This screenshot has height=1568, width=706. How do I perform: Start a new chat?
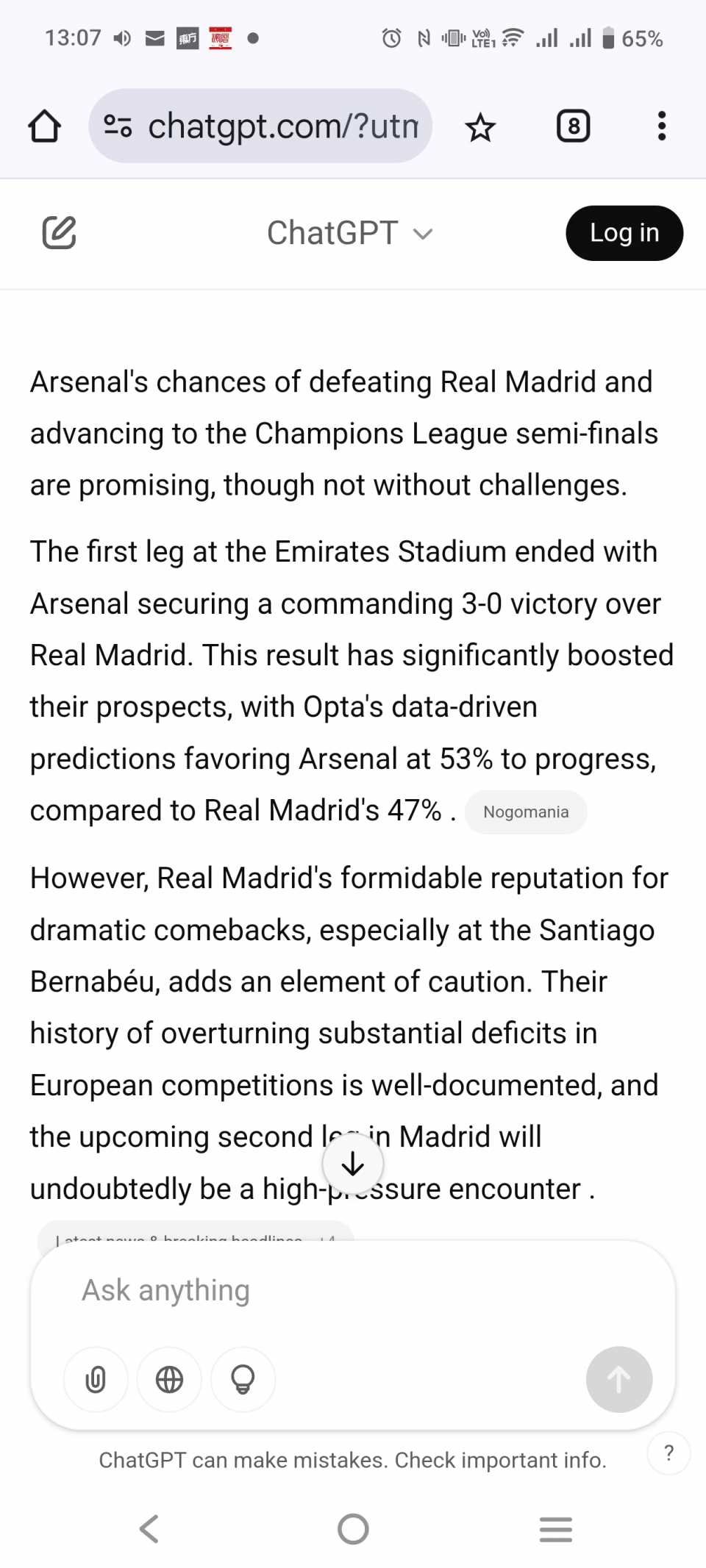tap(59, 233)
